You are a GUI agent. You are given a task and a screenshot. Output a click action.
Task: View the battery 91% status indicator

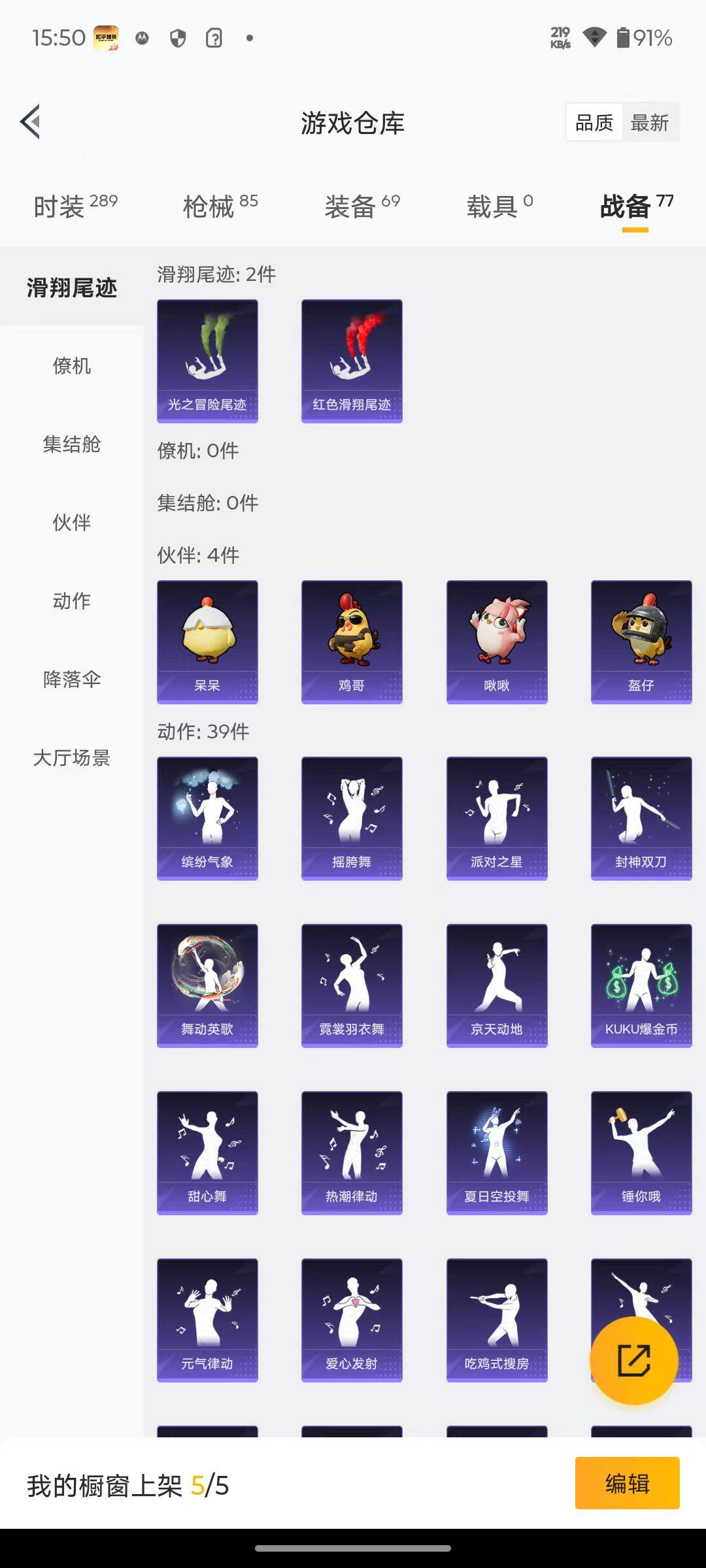coord(644,39)
